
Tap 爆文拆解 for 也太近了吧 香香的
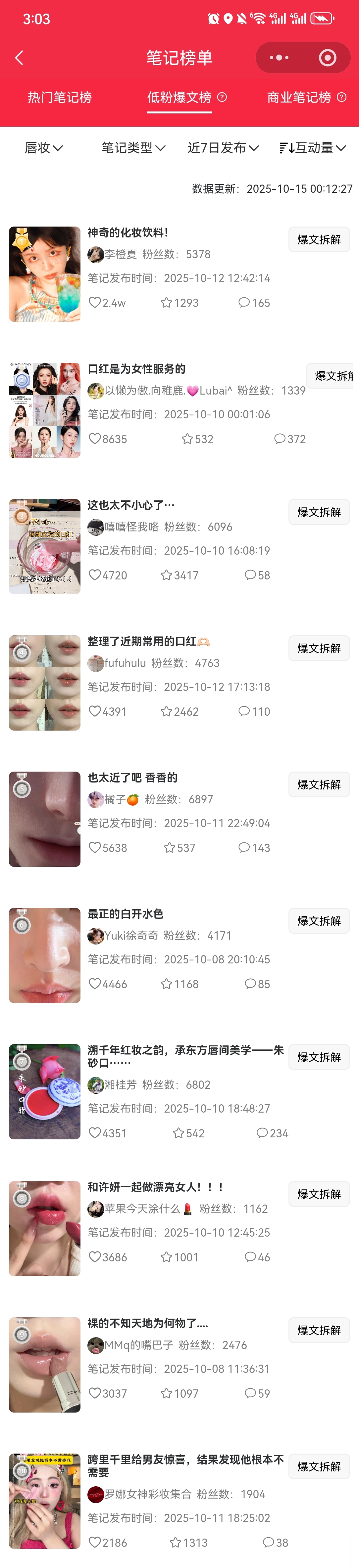pyautogui.click(x=319, y=785)
